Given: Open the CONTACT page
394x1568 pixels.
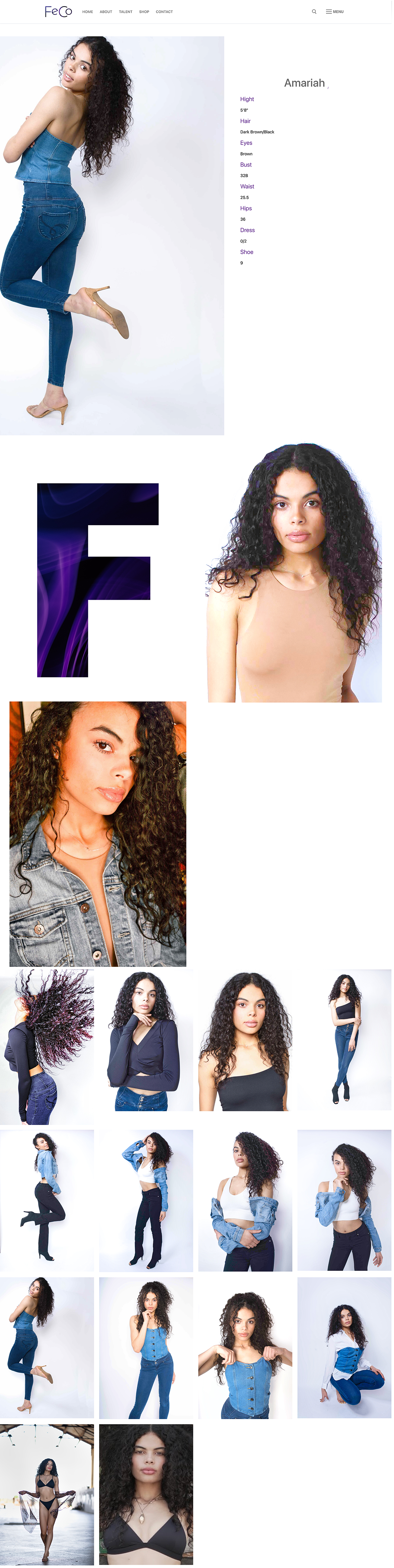Looking at the screenshot, I should [164, 12].
